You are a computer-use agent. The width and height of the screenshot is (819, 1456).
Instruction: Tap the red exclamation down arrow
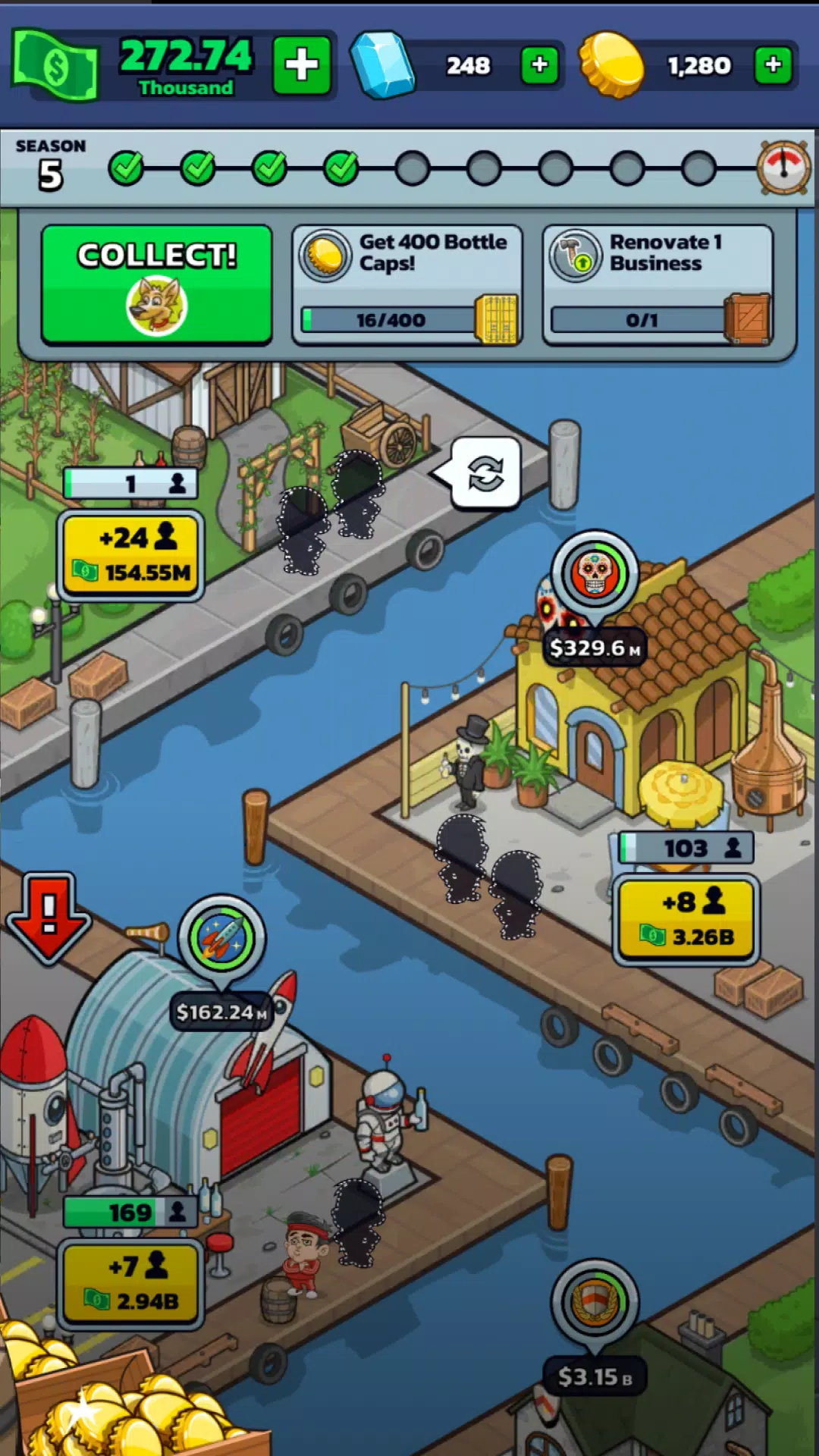click(x=49, y=916)
